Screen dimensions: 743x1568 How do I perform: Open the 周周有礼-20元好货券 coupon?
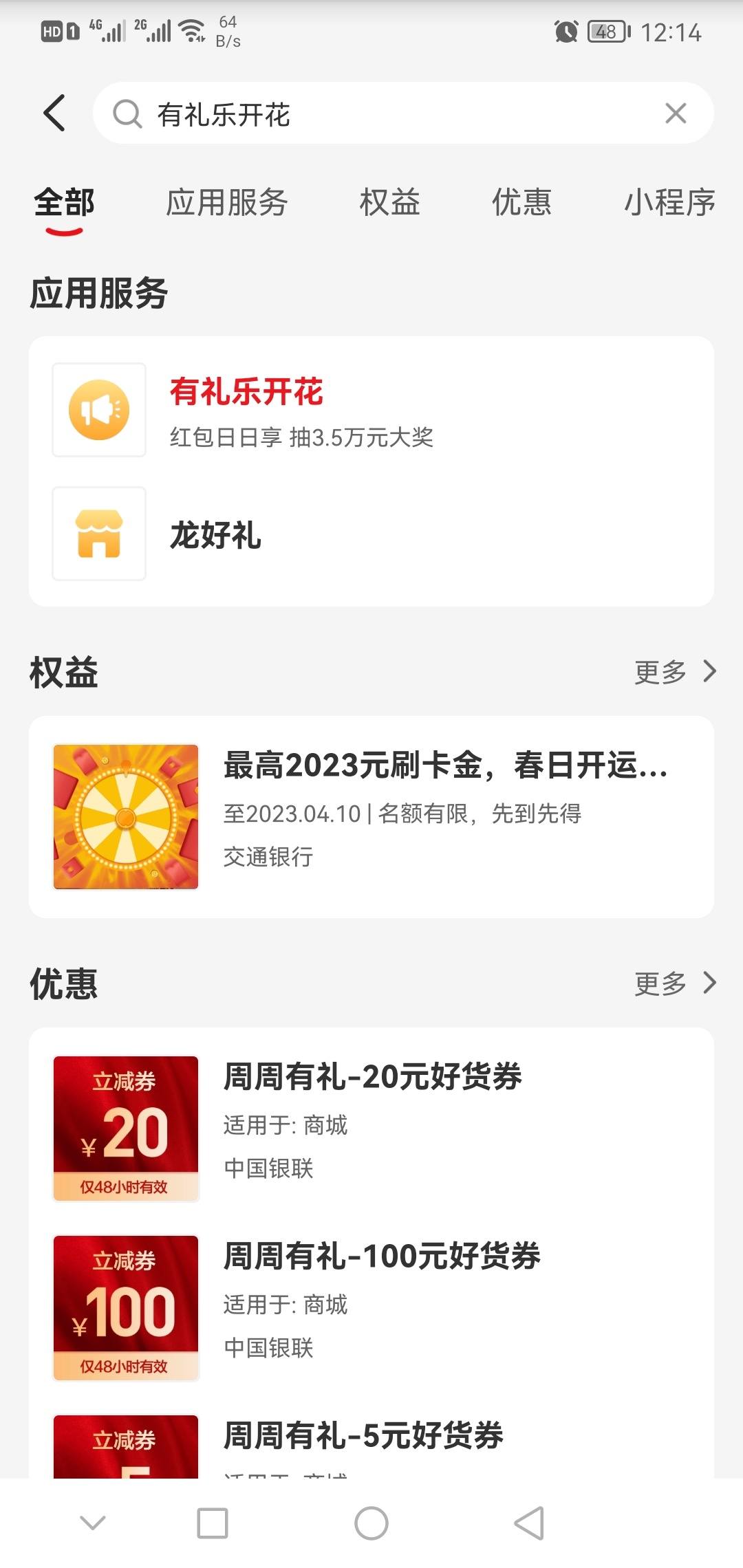tap(371, 1129)
